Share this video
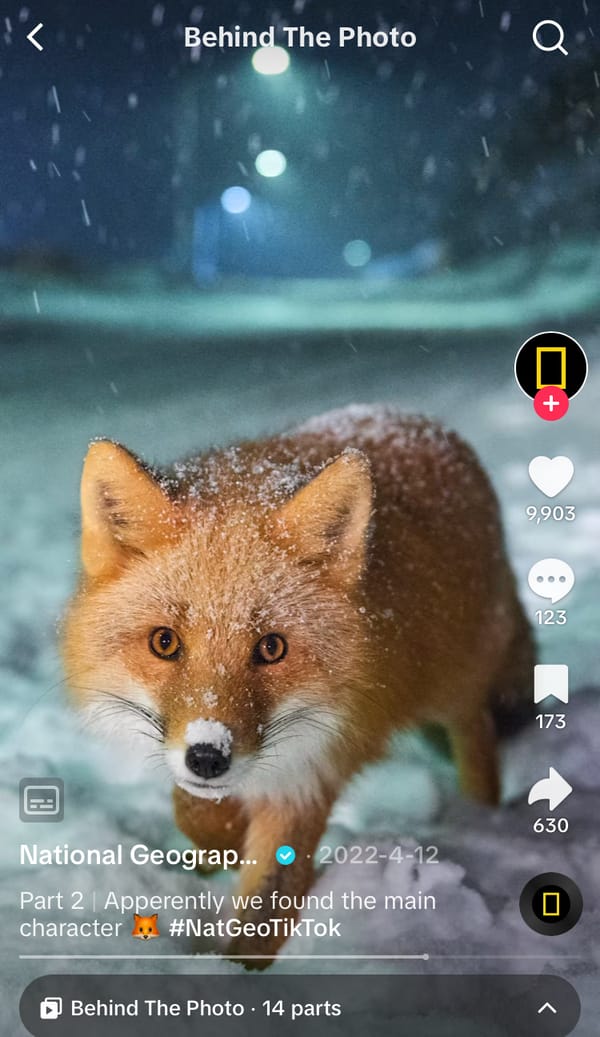 [550, 789]
